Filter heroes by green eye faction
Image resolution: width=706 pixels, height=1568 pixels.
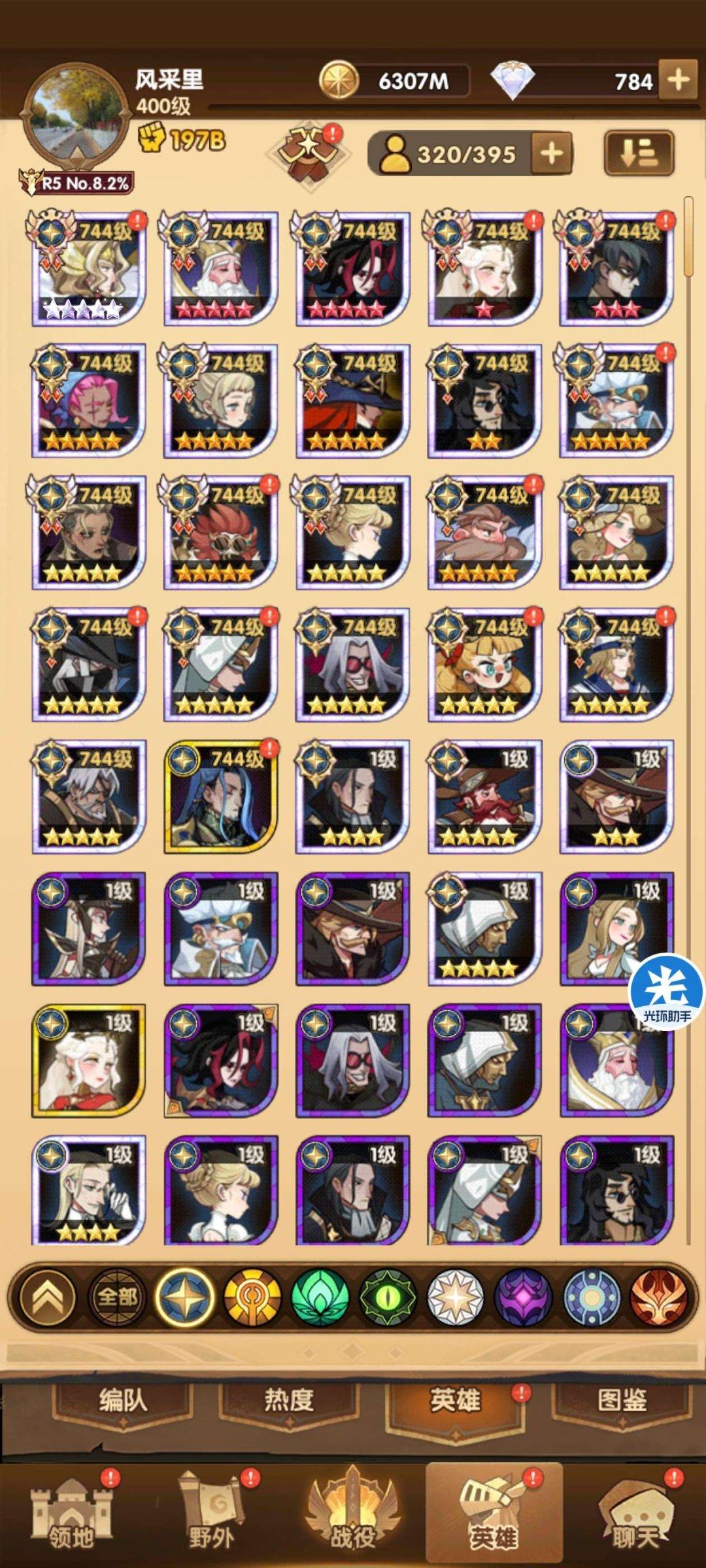pos(388,1297)
